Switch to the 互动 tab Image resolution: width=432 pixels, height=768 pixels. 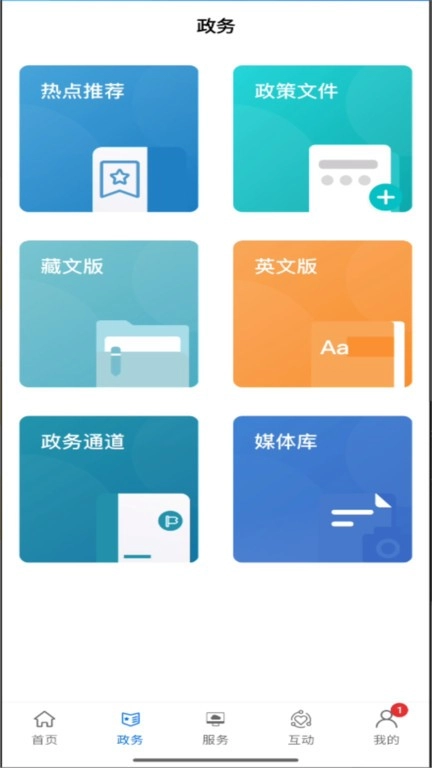click(x=301, y=728)
